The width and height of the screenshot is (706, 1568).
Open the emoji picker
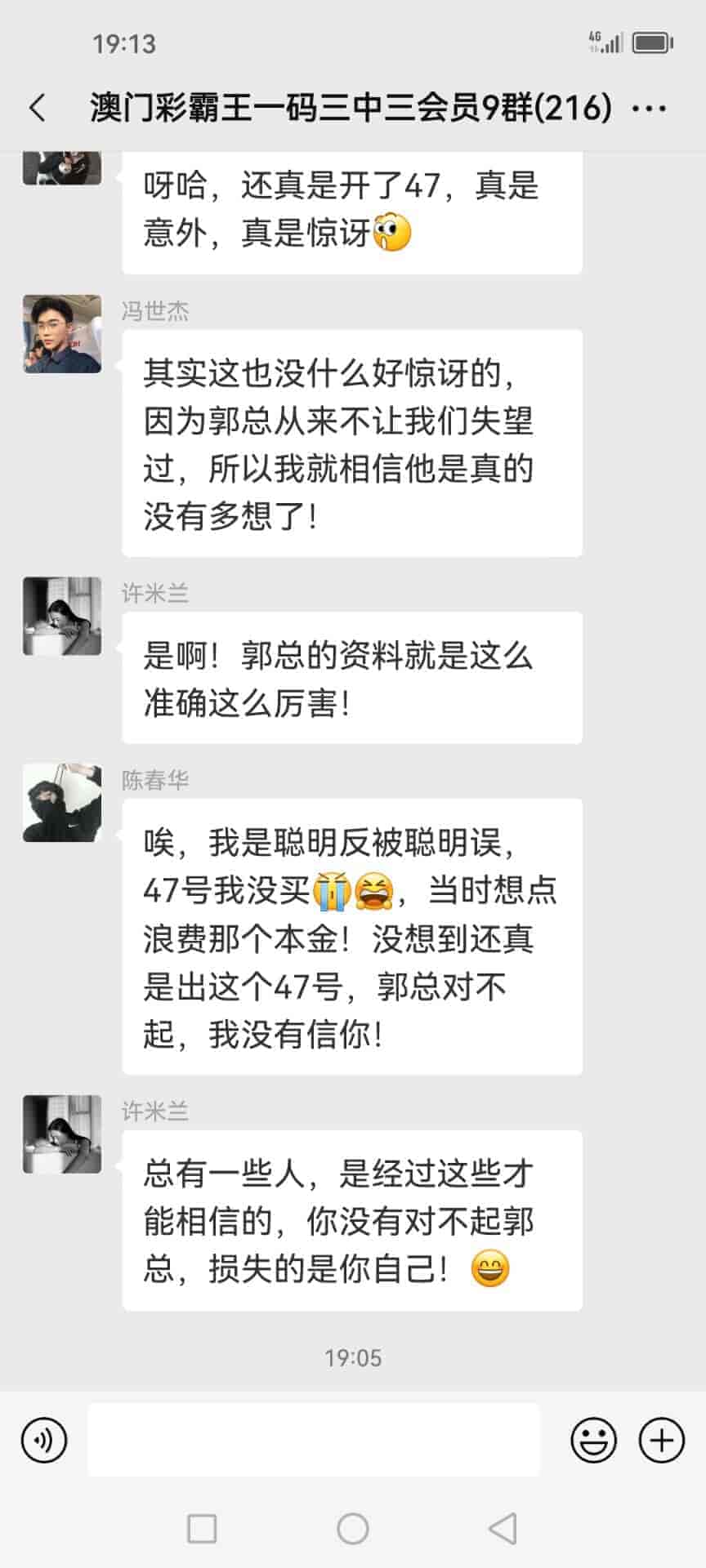[594, 1440]
